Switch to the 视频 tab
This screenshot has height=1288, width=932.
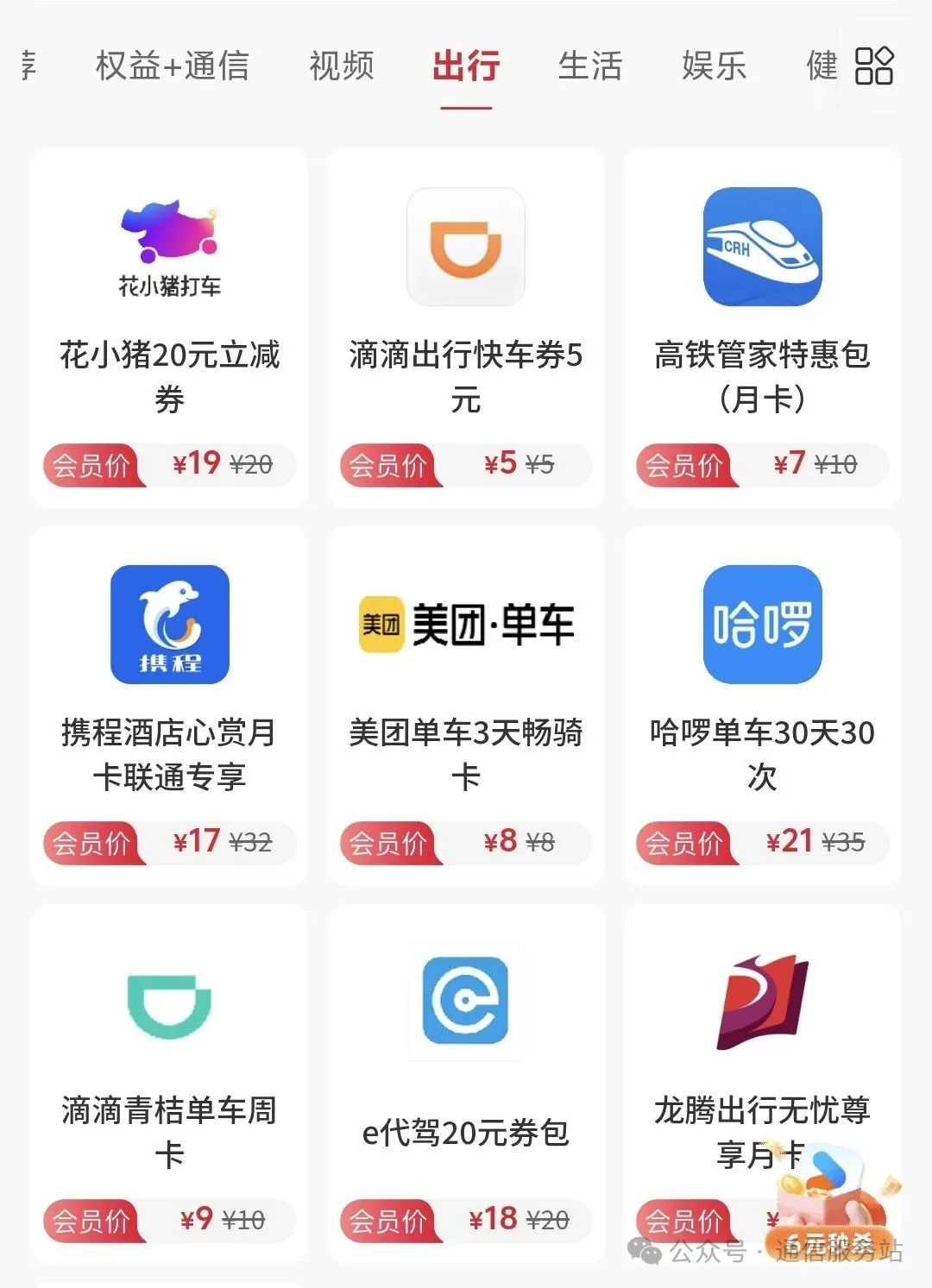[342, 66]
